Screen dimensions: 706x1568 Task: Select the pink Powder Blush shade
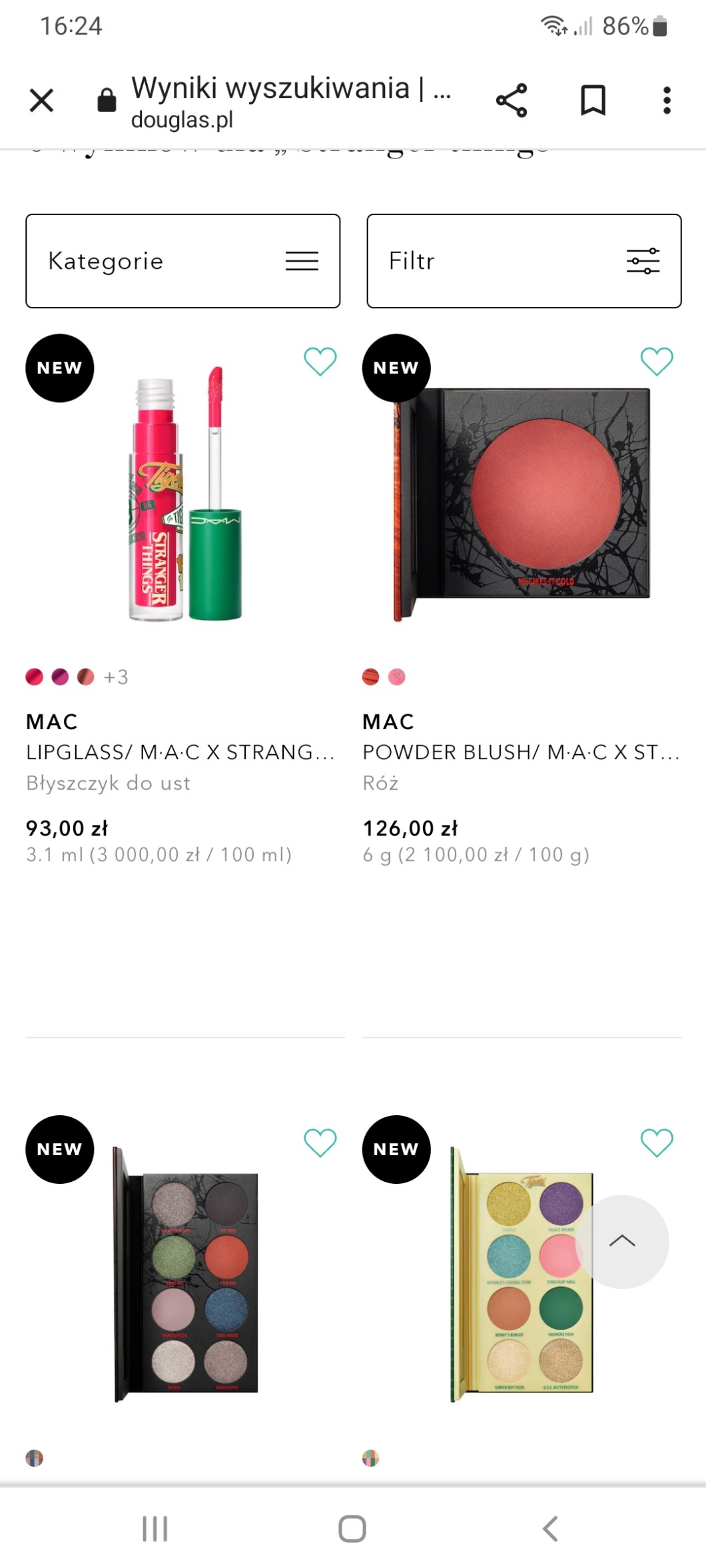397,677
